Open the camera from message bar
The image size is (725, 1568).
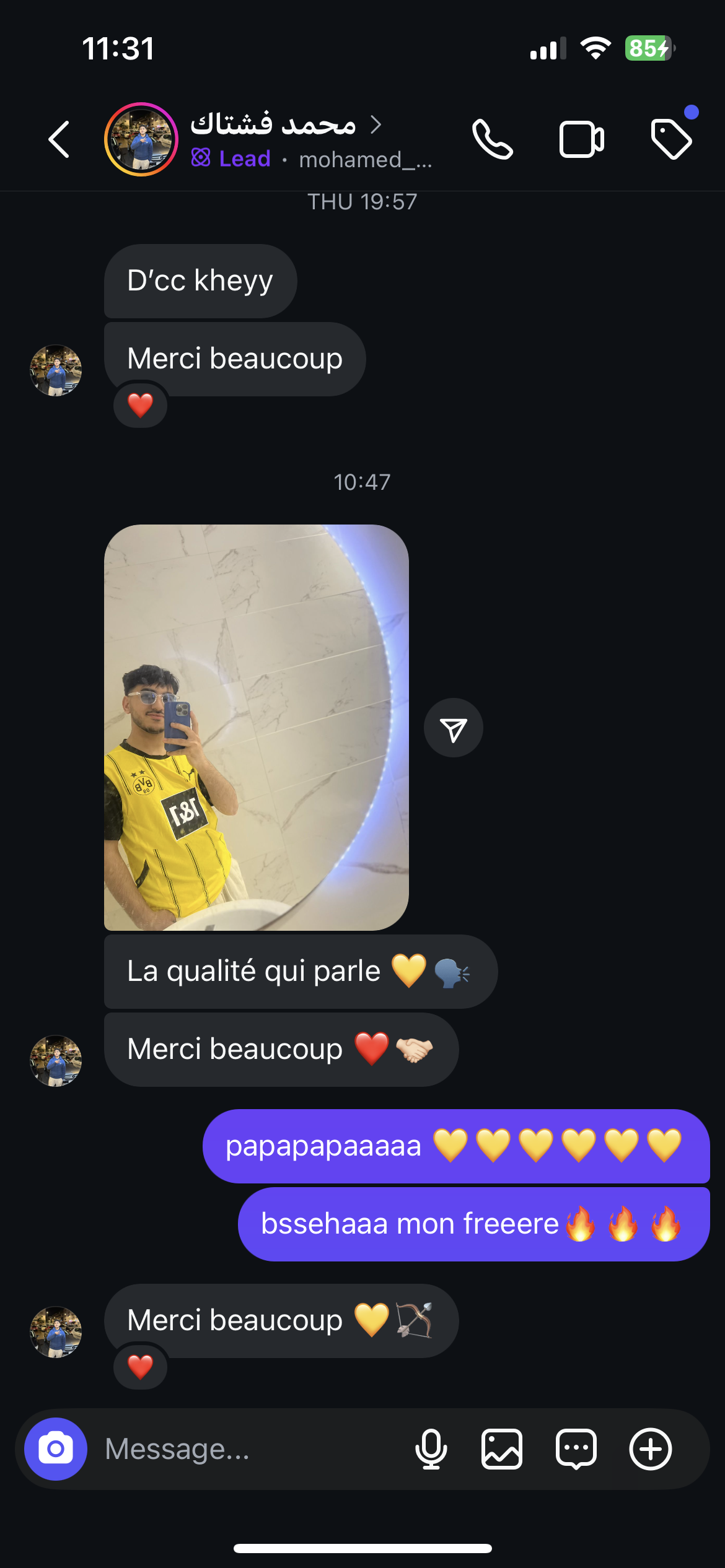pyautogui.click(x=56, y=1449)
